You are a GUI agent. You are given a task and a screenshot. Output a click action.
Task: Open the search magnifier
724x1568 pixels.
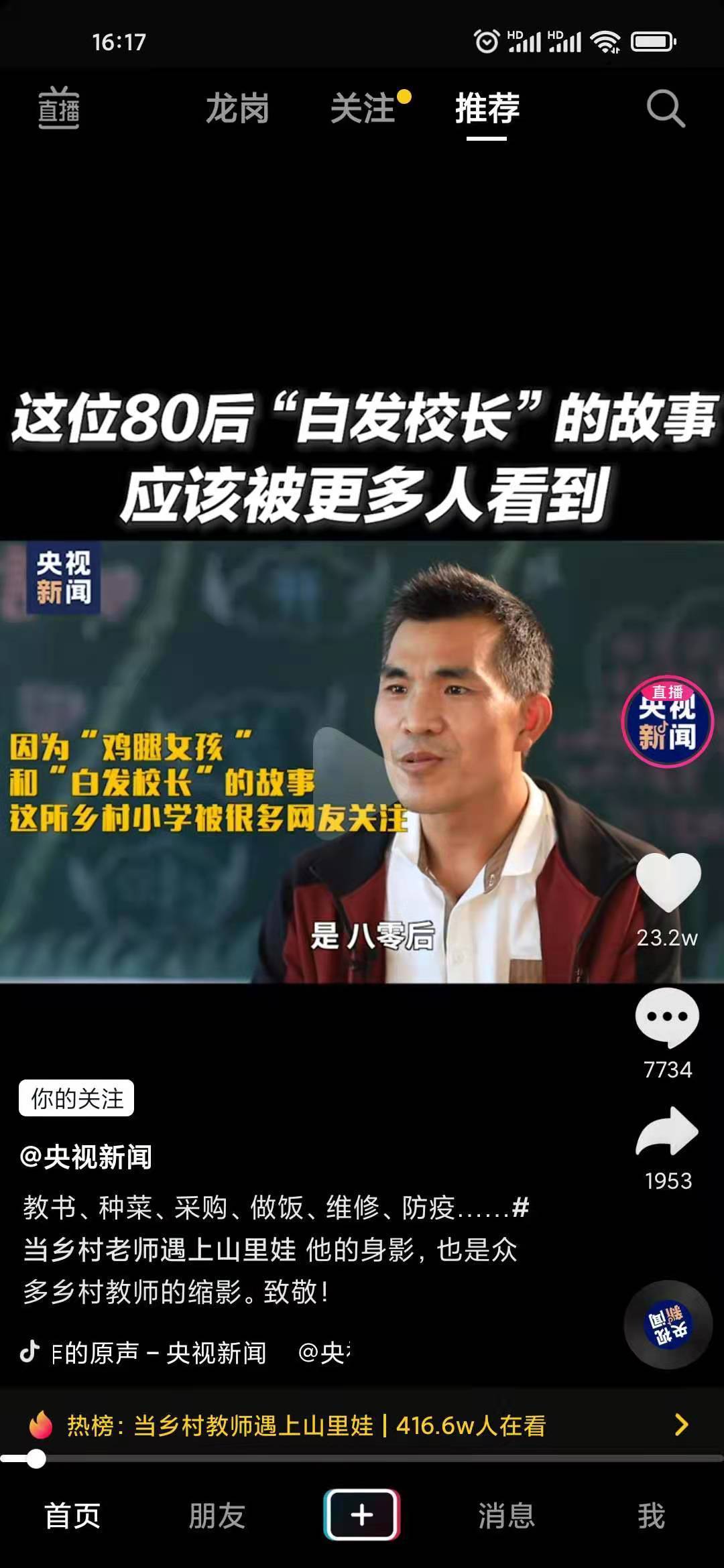click(665, 109)
